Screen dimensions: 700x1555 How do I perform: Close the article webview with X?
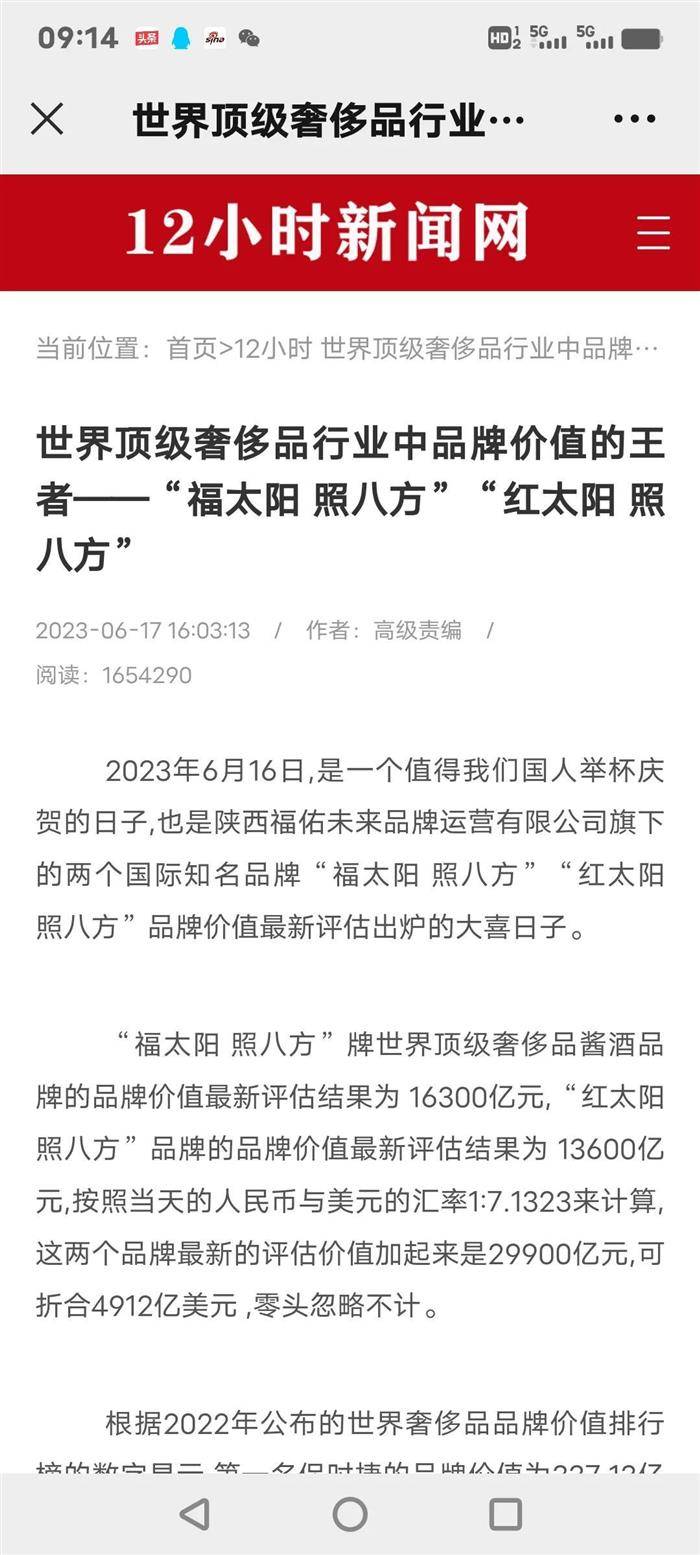pos(47,120)
